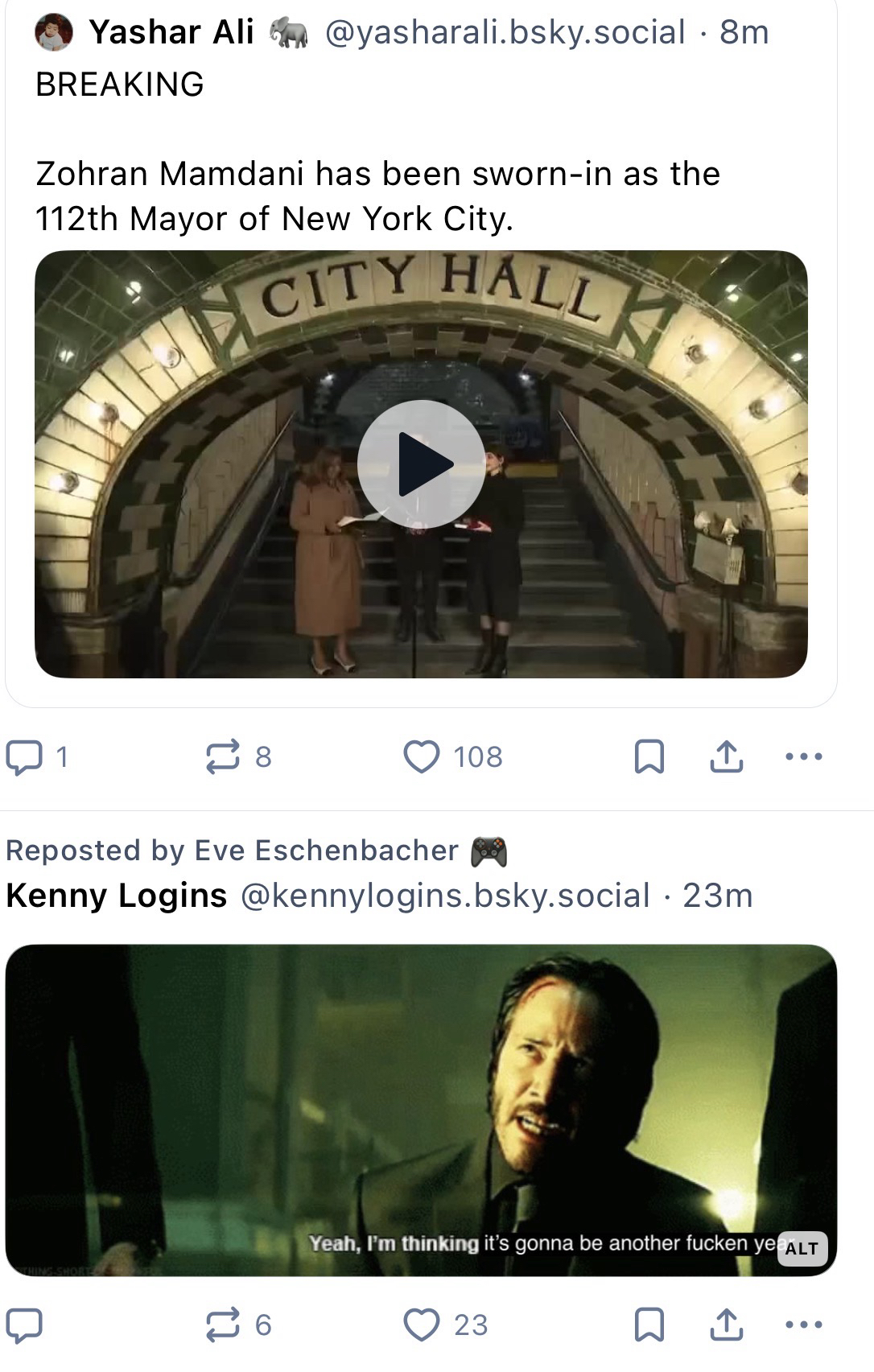Open more options for Kenny Logins' post
874x1372 pixels.
coord(803,1325)
